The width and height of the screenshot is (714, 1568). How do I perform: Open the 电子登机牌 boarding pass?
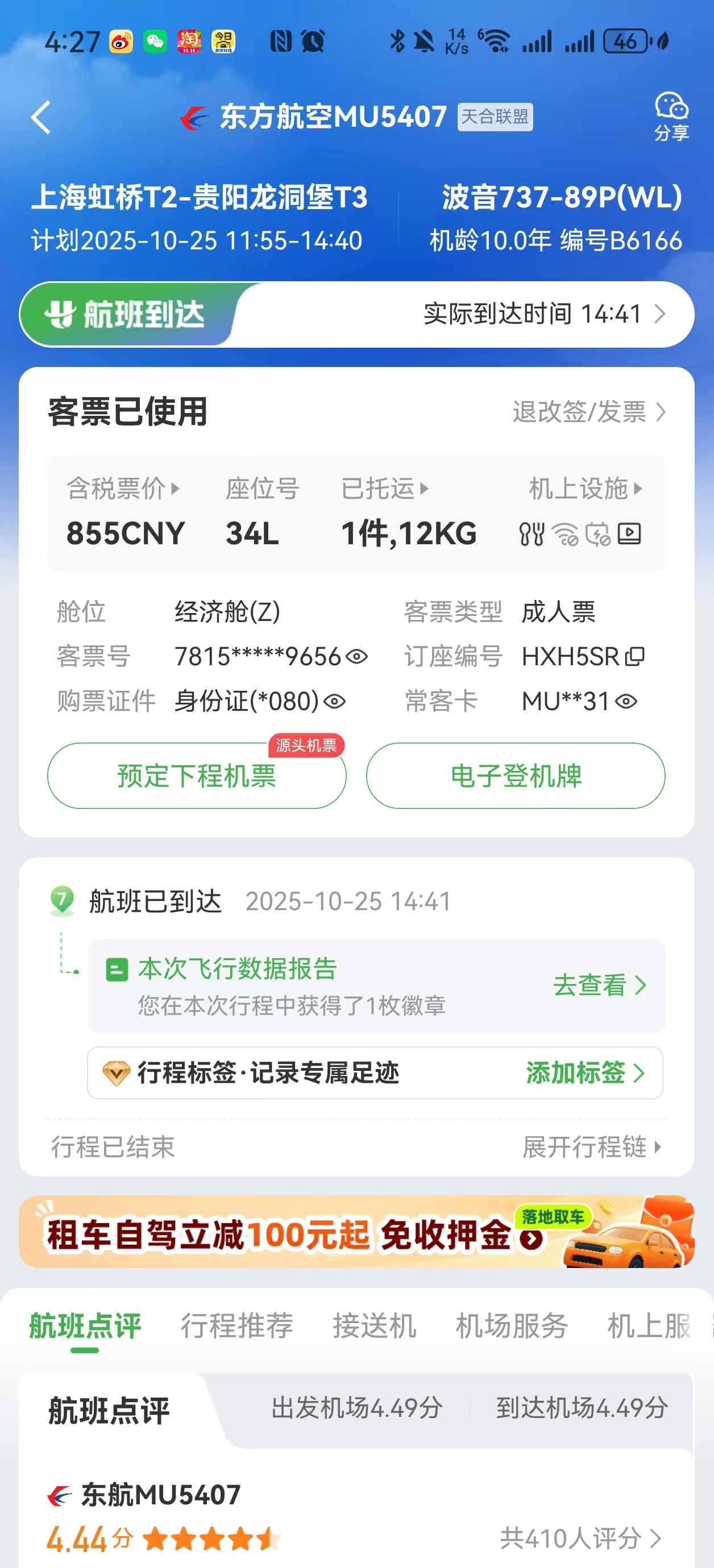[x=516, y=776]
